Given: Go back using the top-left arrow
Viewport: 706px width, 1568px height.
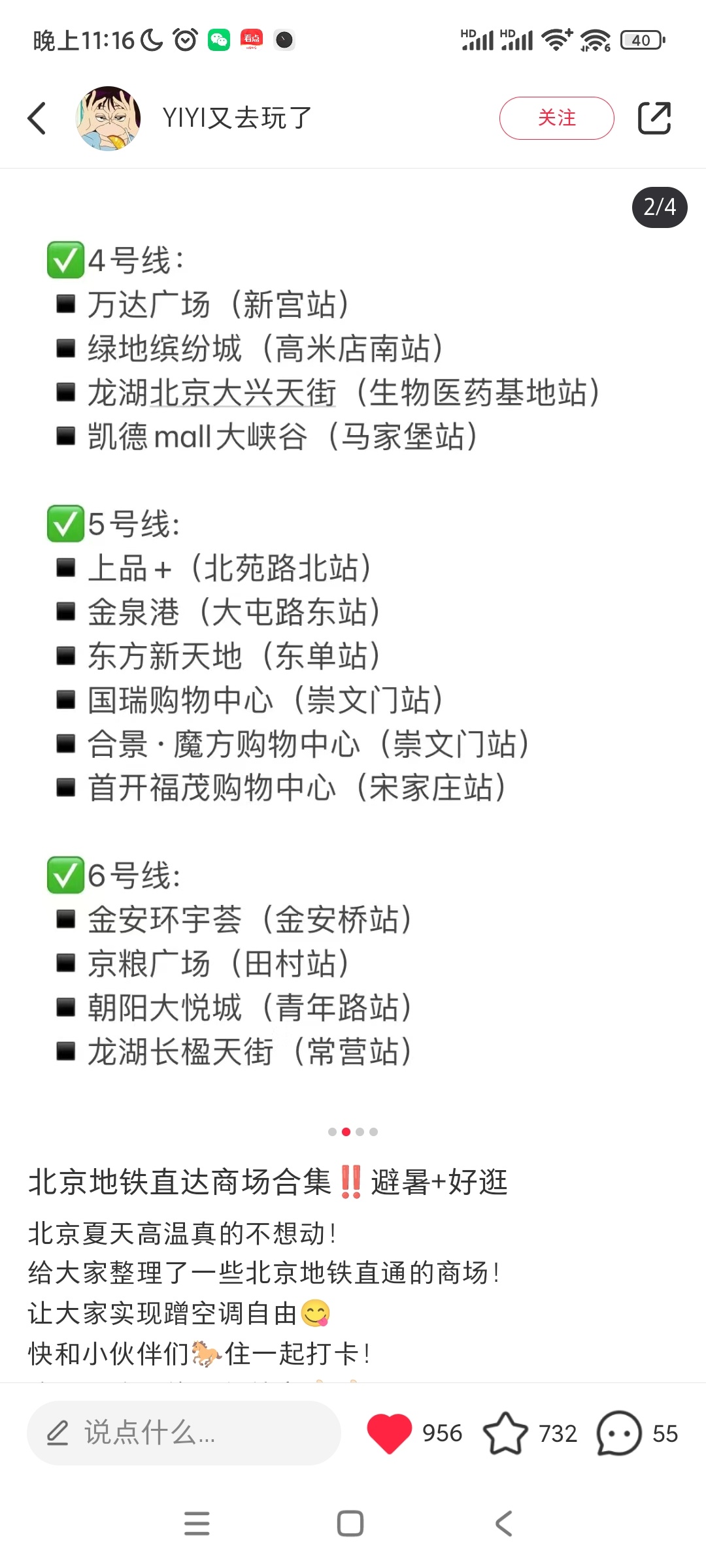Looking at the screenshot, I should [37, 118].
